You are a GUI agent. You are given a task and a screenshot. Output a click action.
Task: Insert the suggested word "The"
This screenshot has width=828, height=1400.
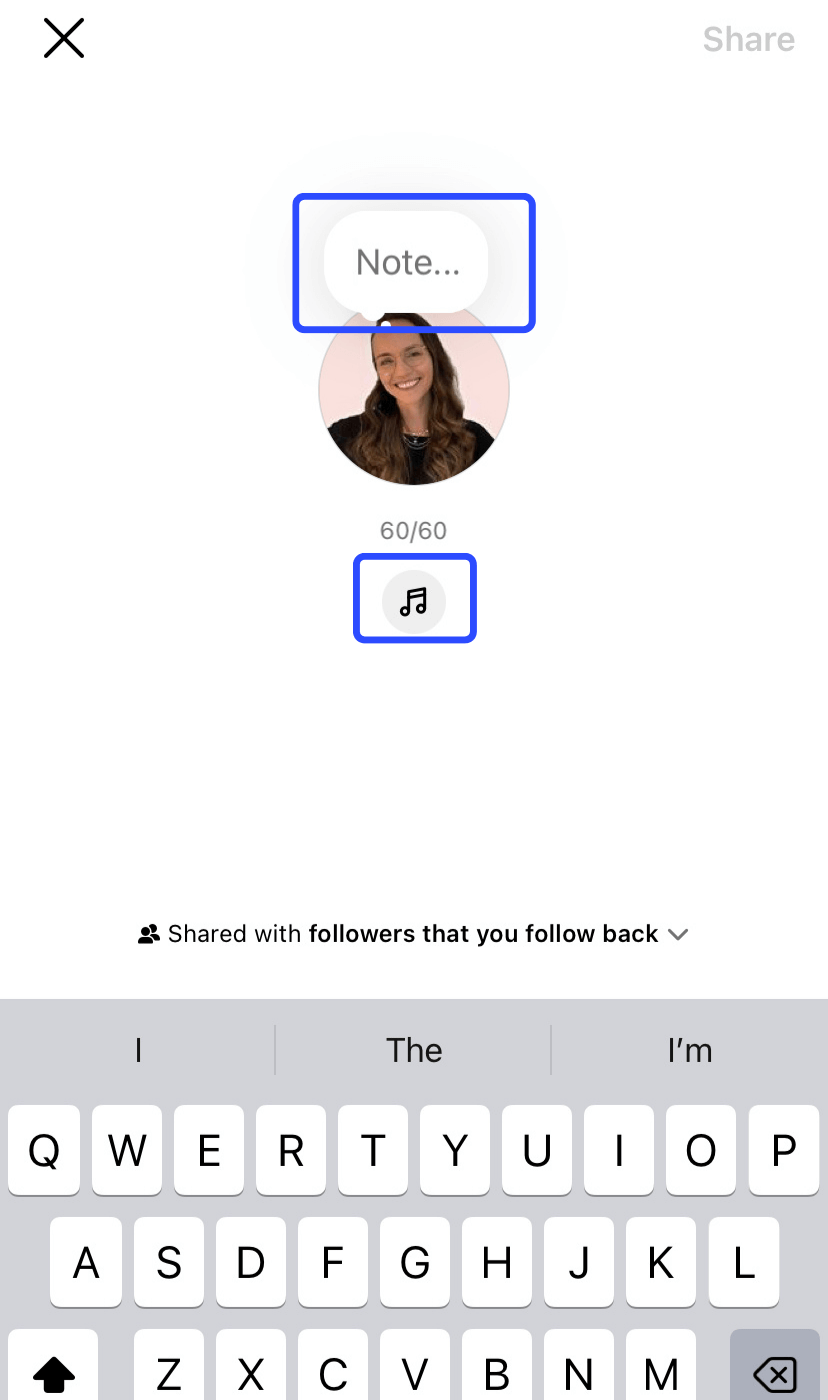coord(414,1050)
